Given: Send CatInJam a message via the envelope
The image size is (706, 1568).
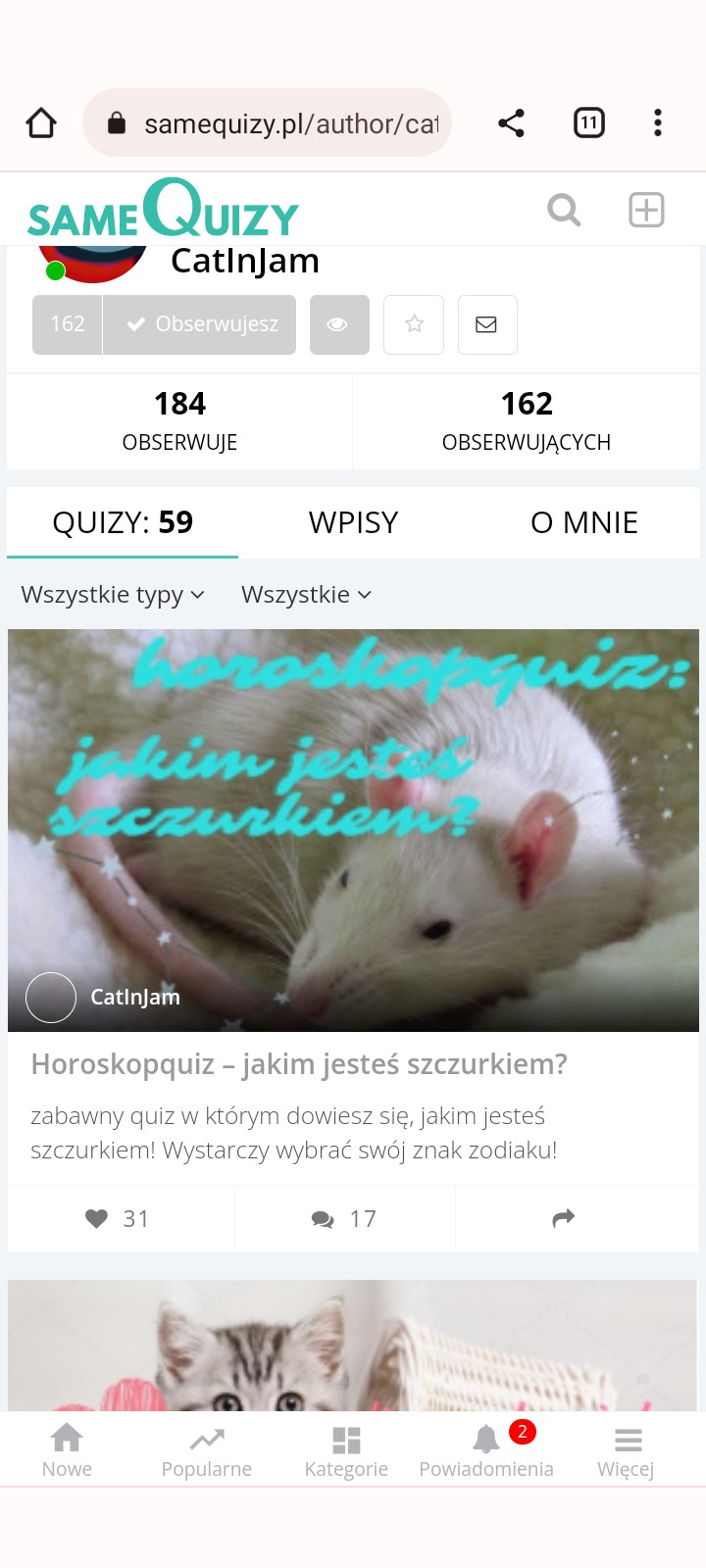Looking at the screenshot, I should (x=486, y=324).
